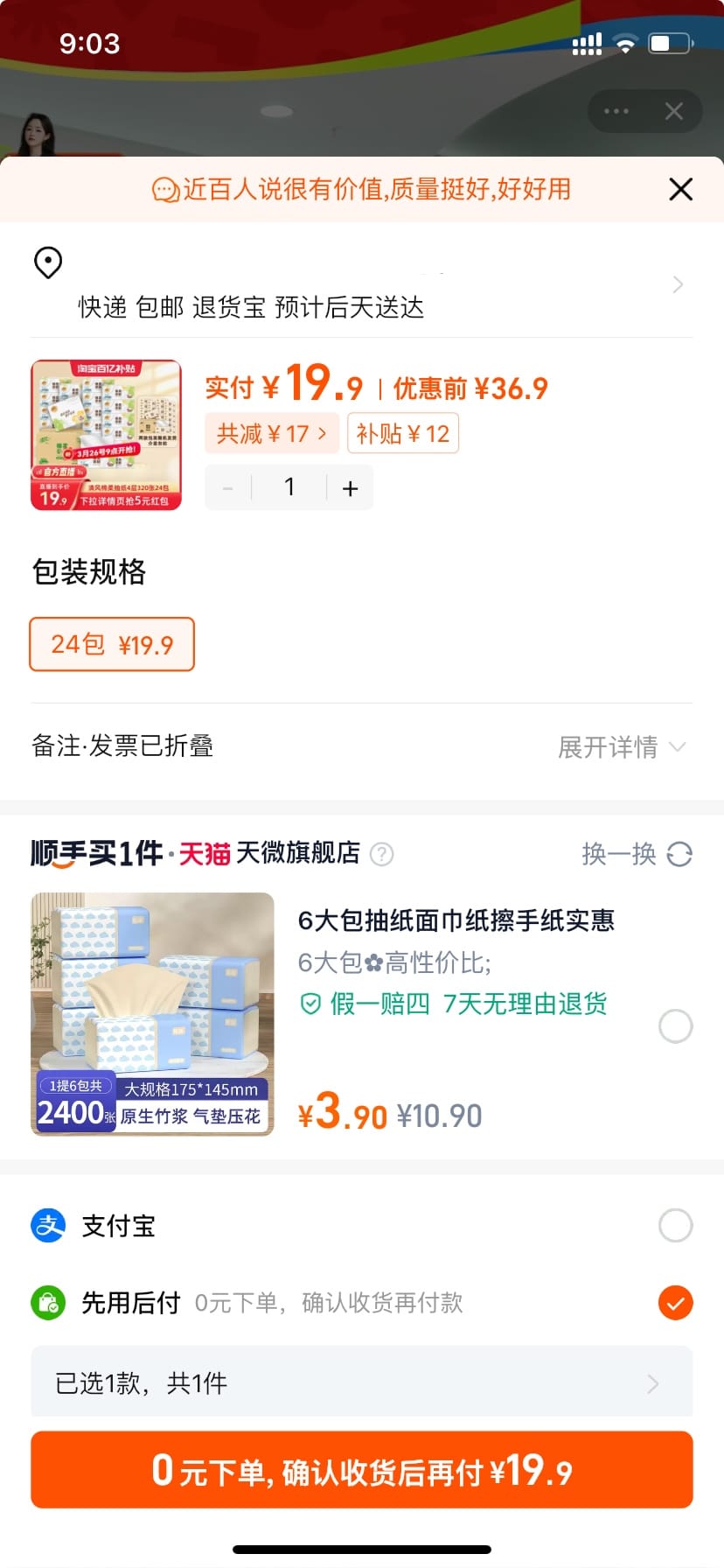
Task: Select the 支付宝 radio button
Action: click(674, 1225)
